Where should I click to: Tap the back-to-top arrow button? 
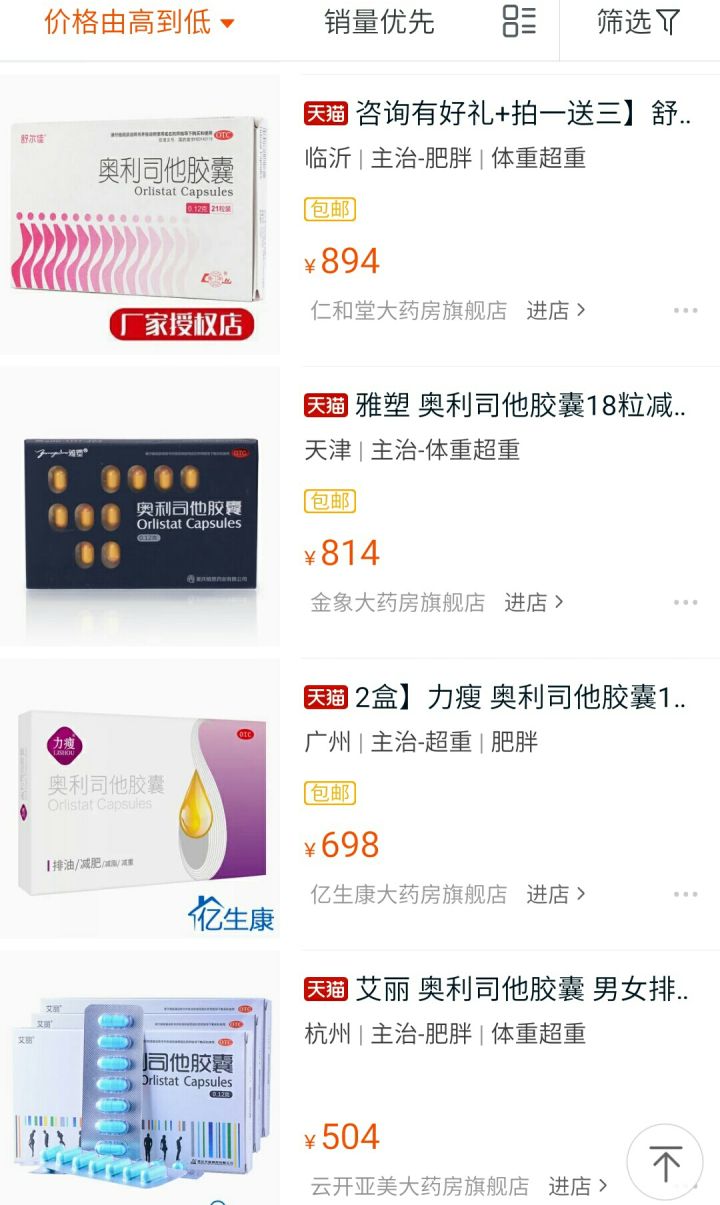(664, 1160)
